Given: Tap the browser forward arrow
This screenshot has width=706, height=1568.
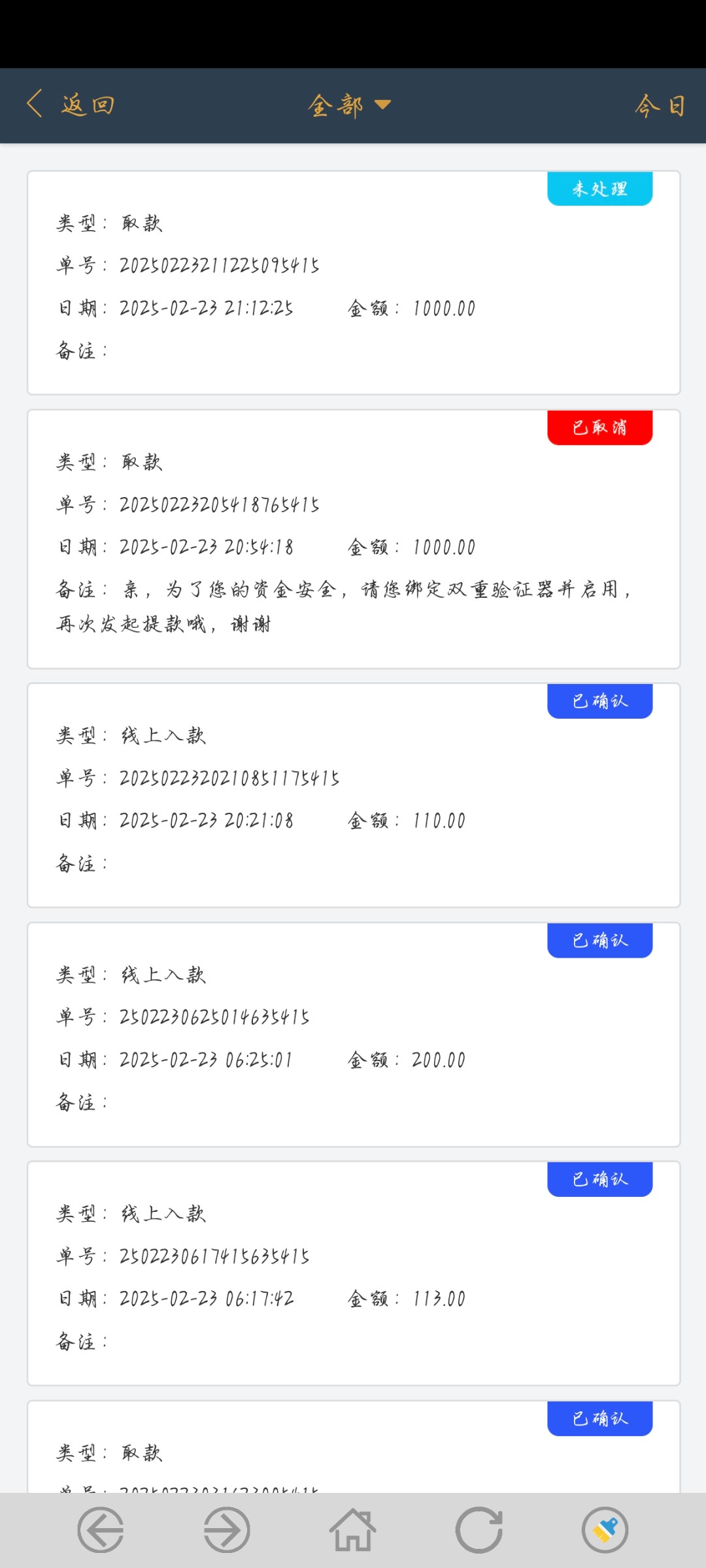Looking at the screenshot, I should click(x=227, y=1530).
